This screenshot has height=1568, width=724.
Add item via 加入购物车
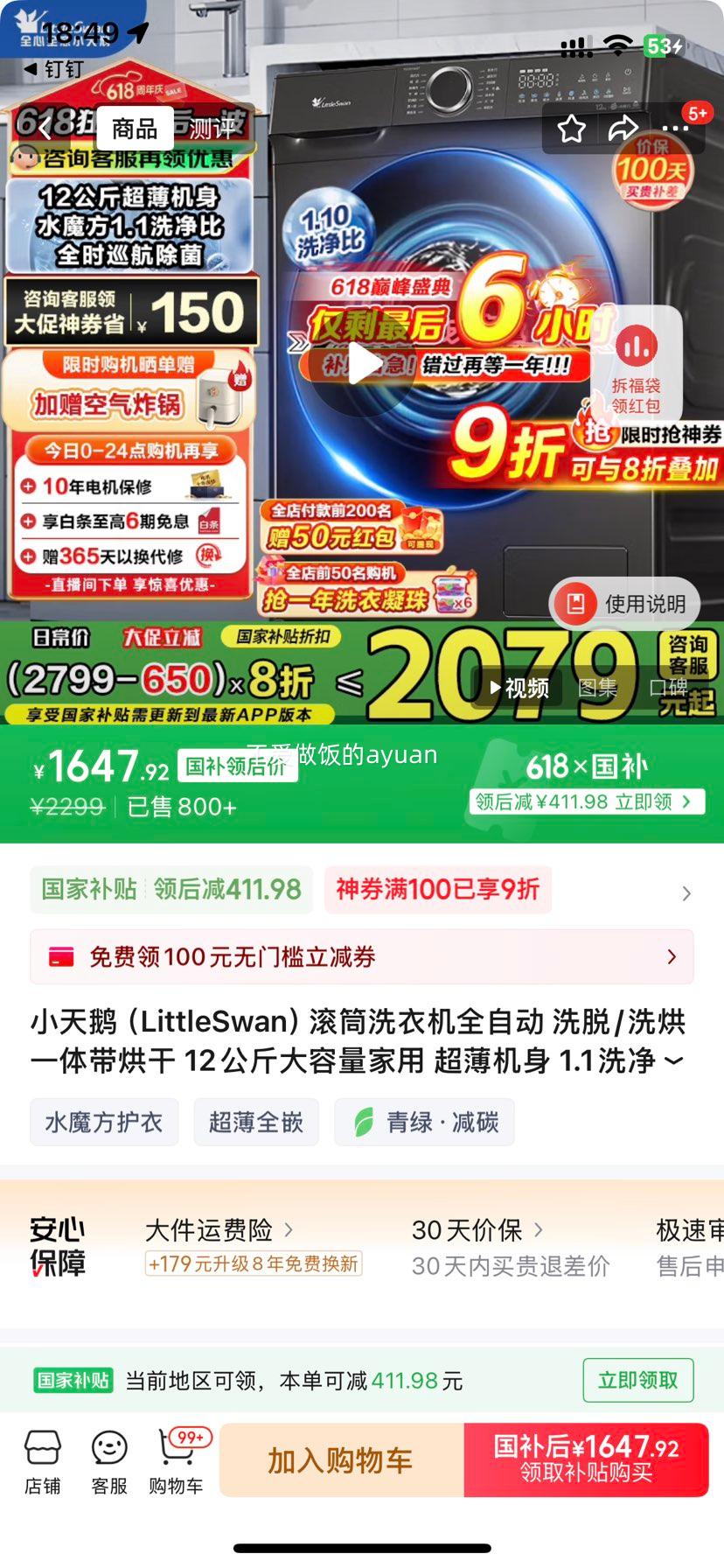point(341,1460)
